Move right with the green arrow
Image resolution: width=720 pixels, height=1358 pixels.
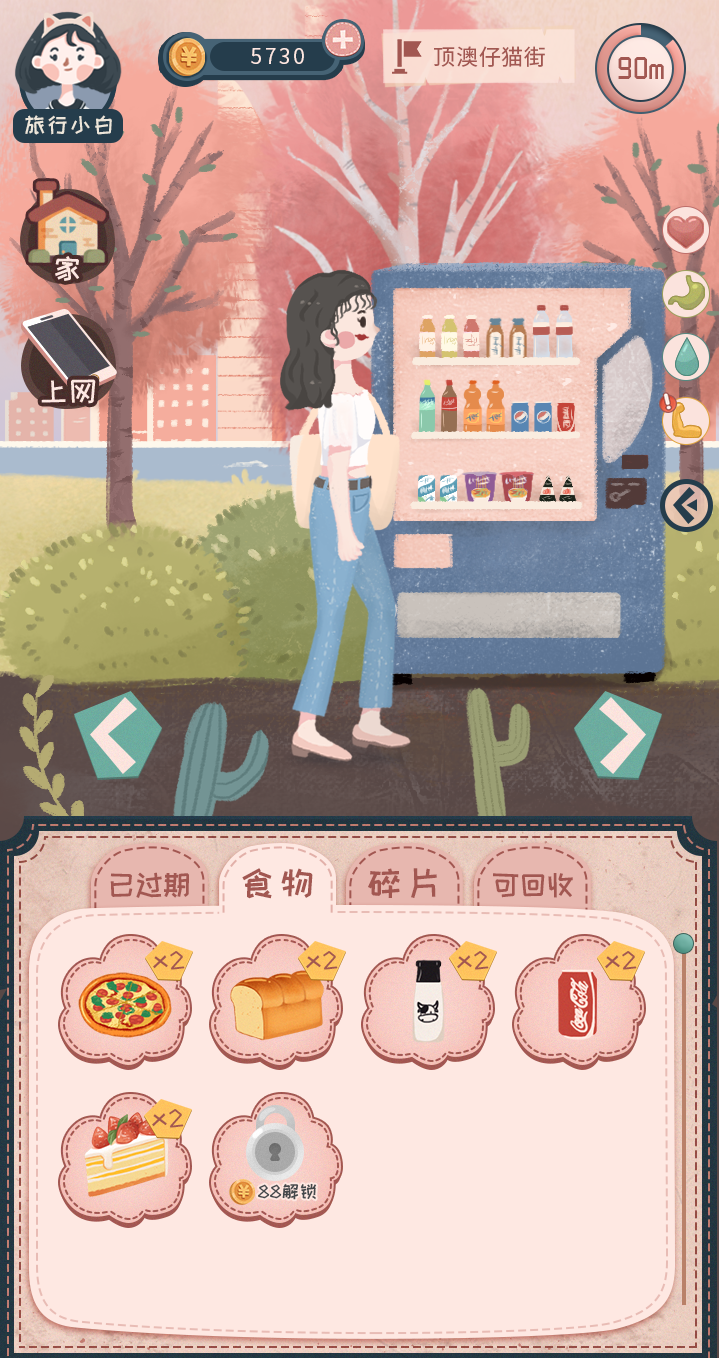click(x=617, y=735)
